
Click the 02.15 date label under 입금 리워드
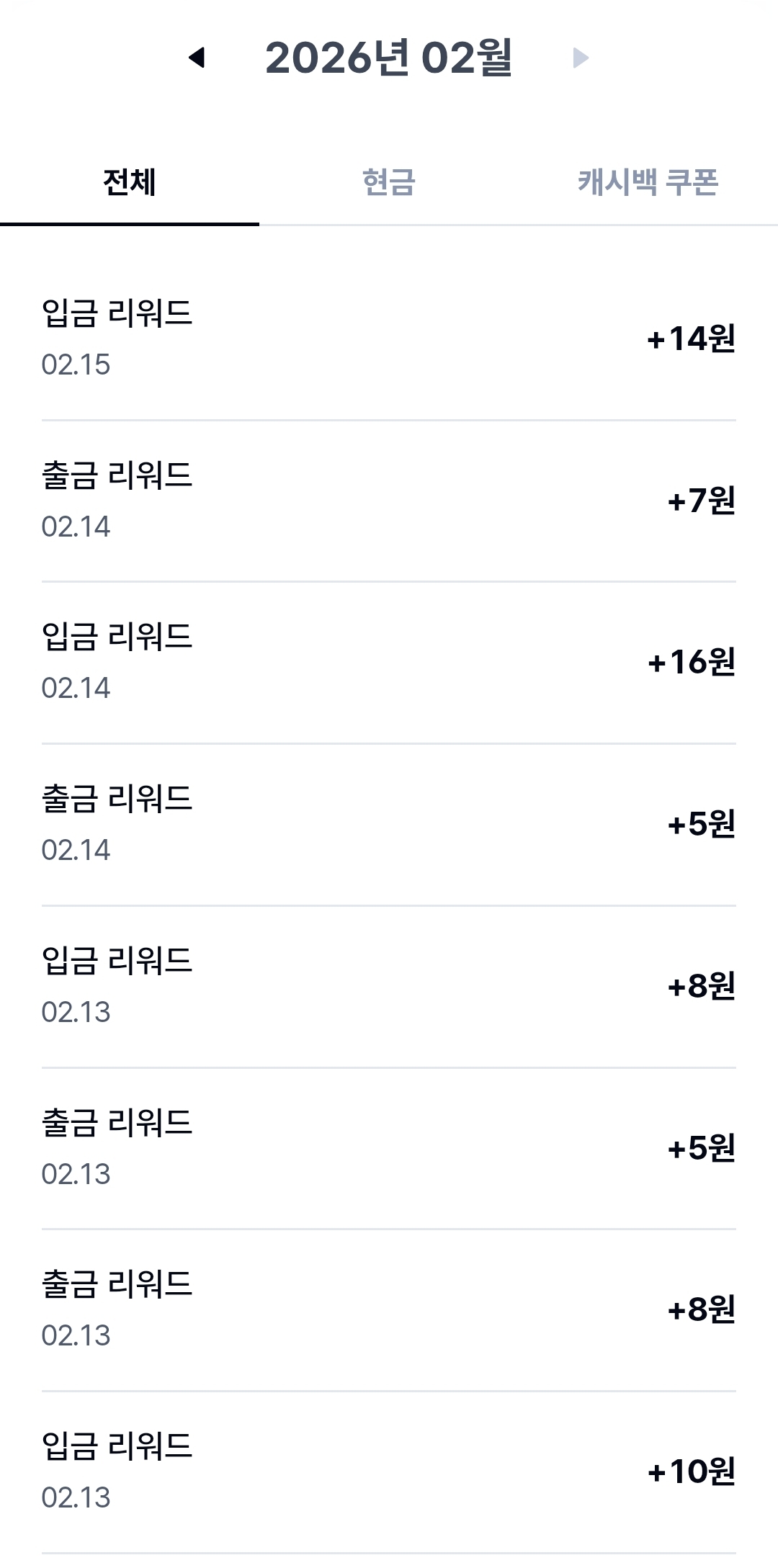pos(75,366)
